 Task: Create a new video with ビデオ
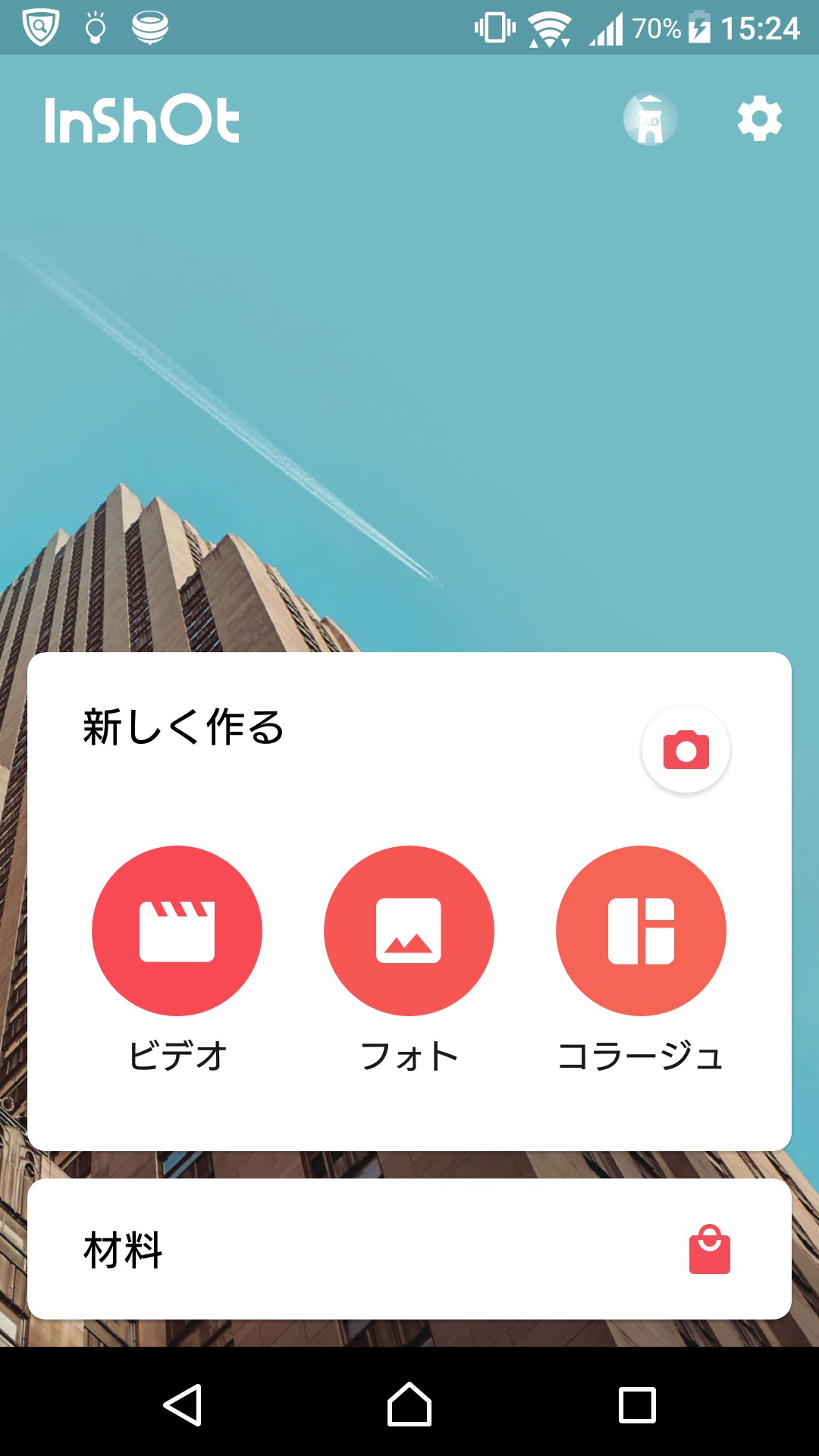pyautogui.click(x=177, y=931)
